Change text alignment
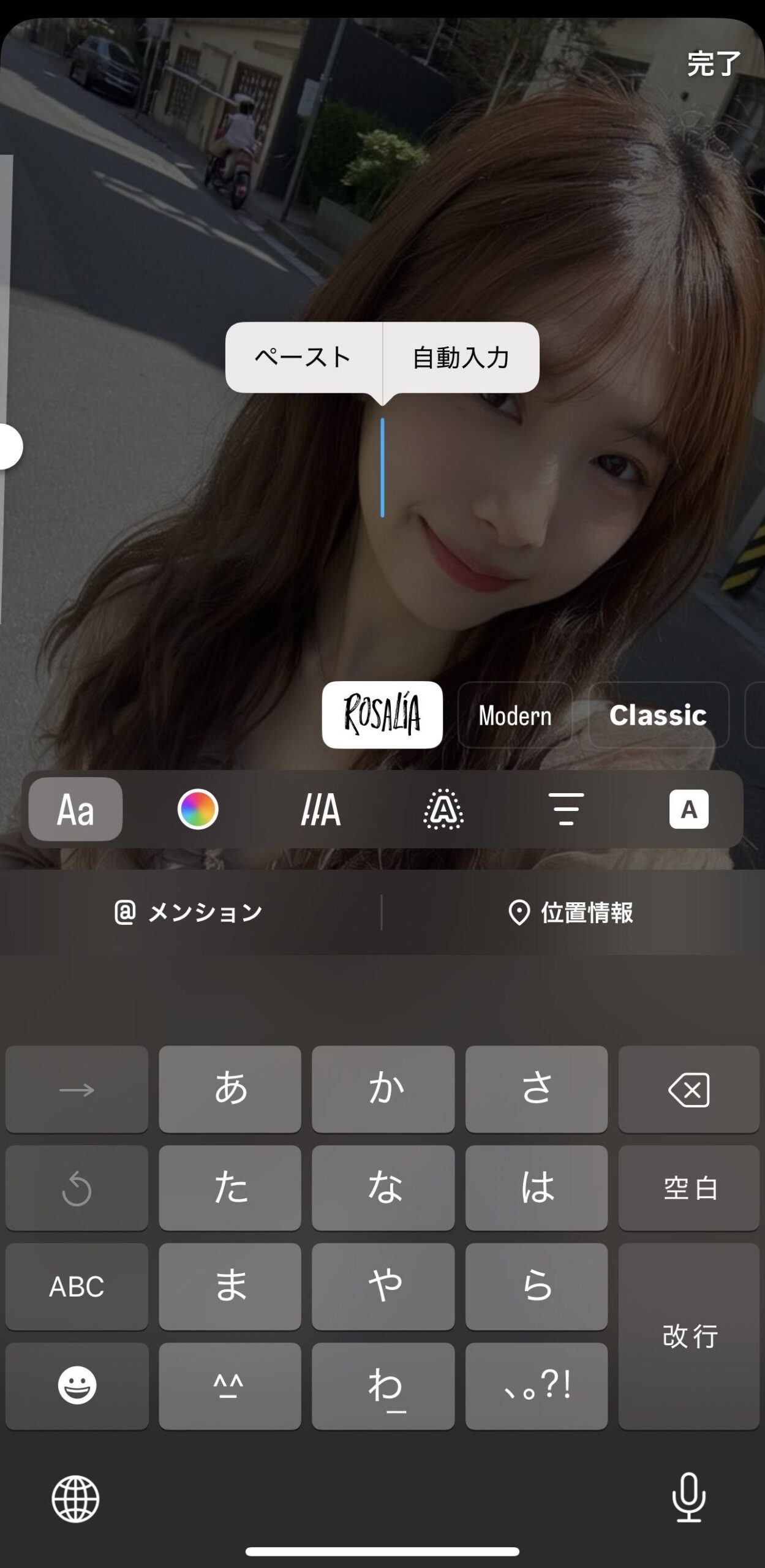This screenshot has width=765, height=1568. [x=566, y=809]
